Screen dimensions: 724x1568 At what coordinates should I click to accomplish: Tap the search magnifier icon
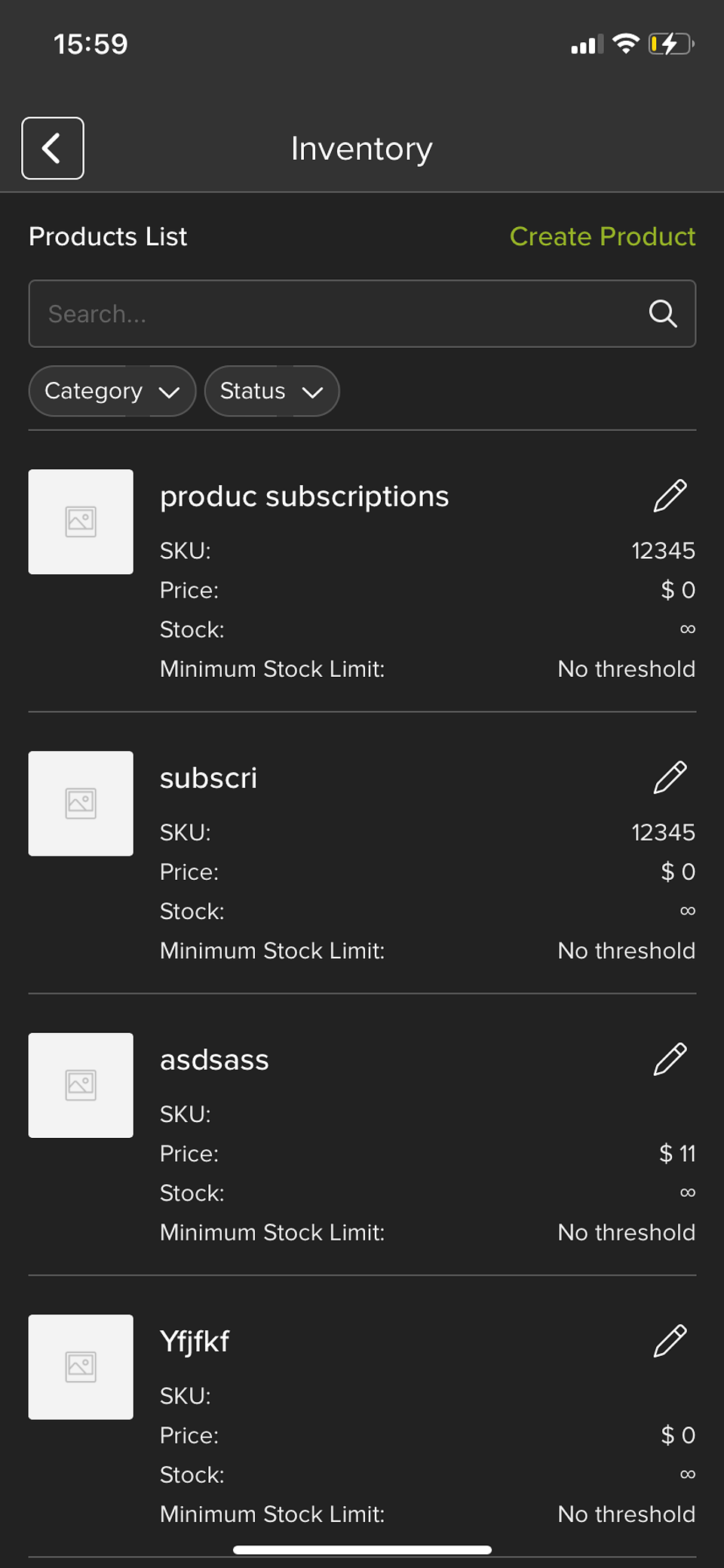[662, 313]
